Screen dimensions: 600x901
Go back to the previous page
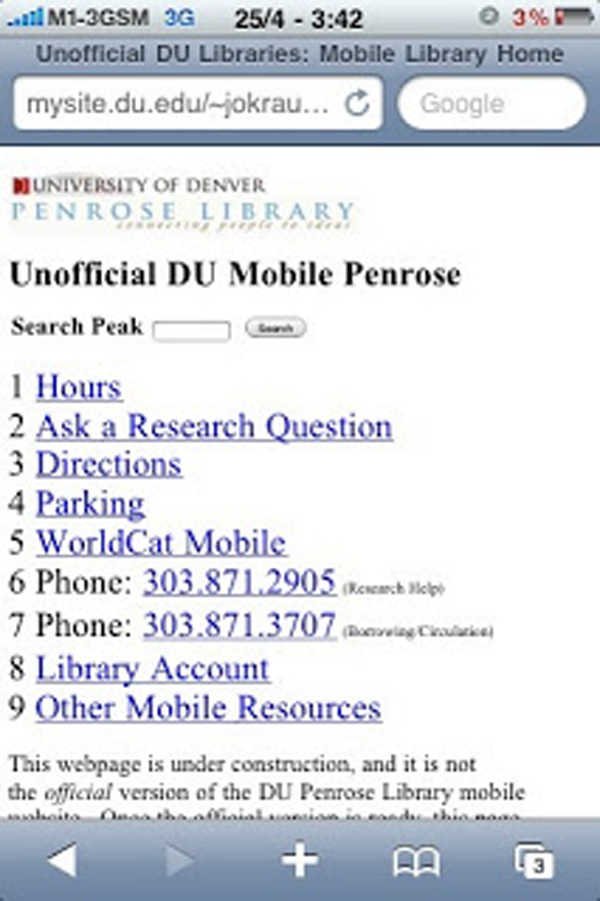62,860
